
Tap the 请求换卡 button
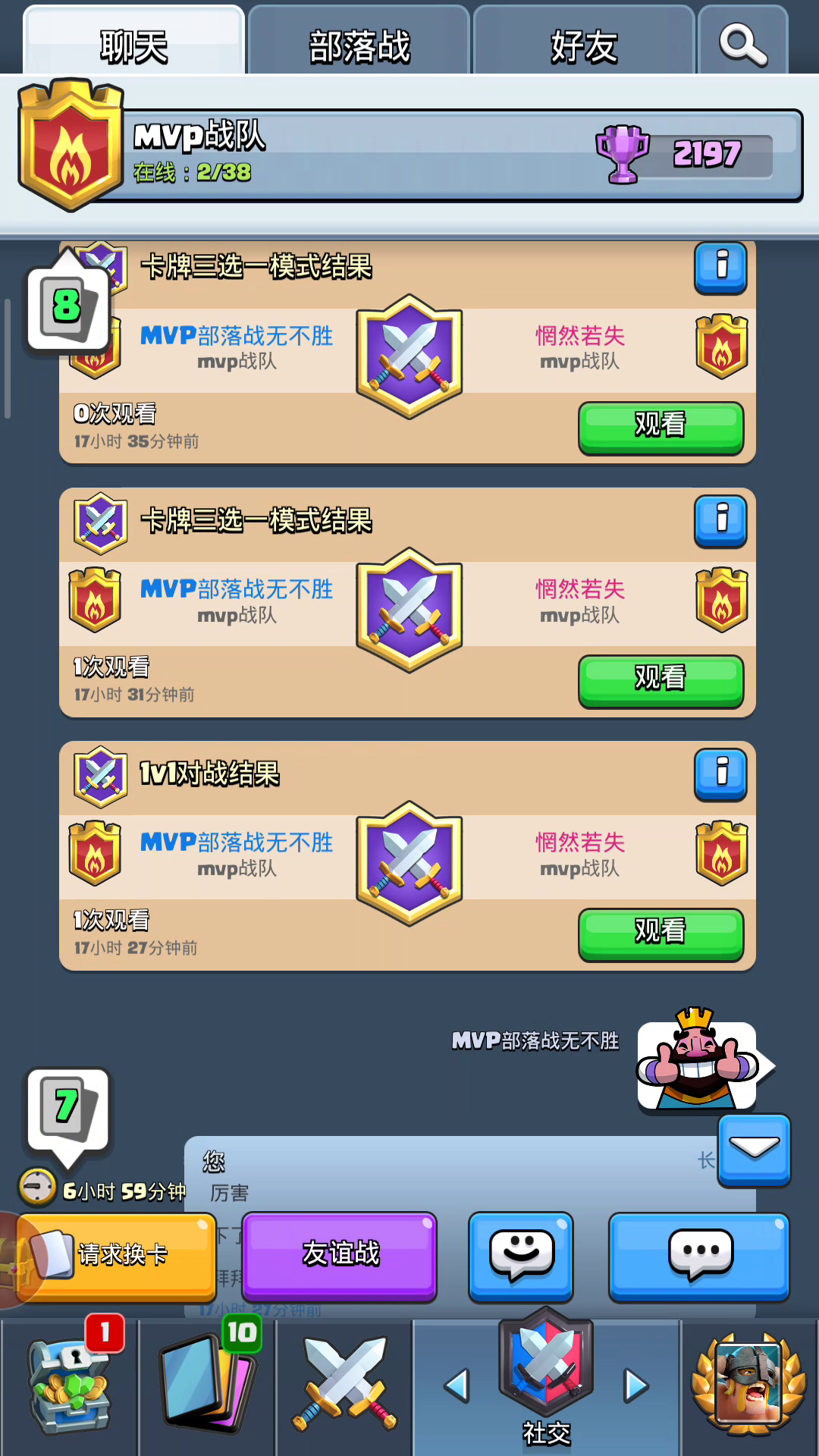tap(117, 1257)
